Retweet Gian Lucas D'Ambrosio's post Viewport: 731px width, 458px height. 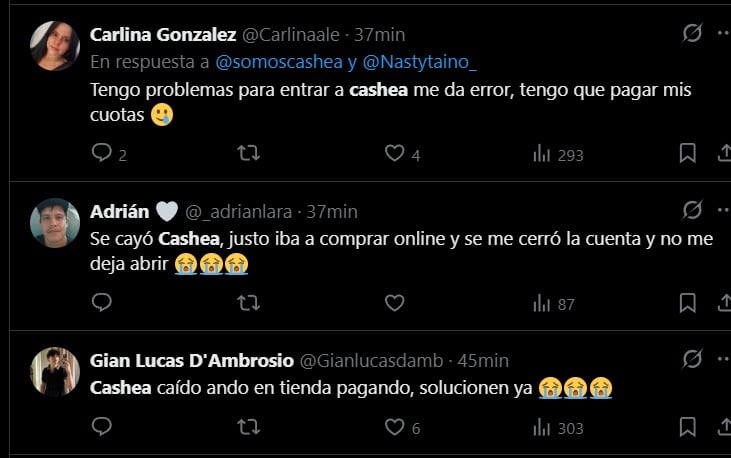247,427
